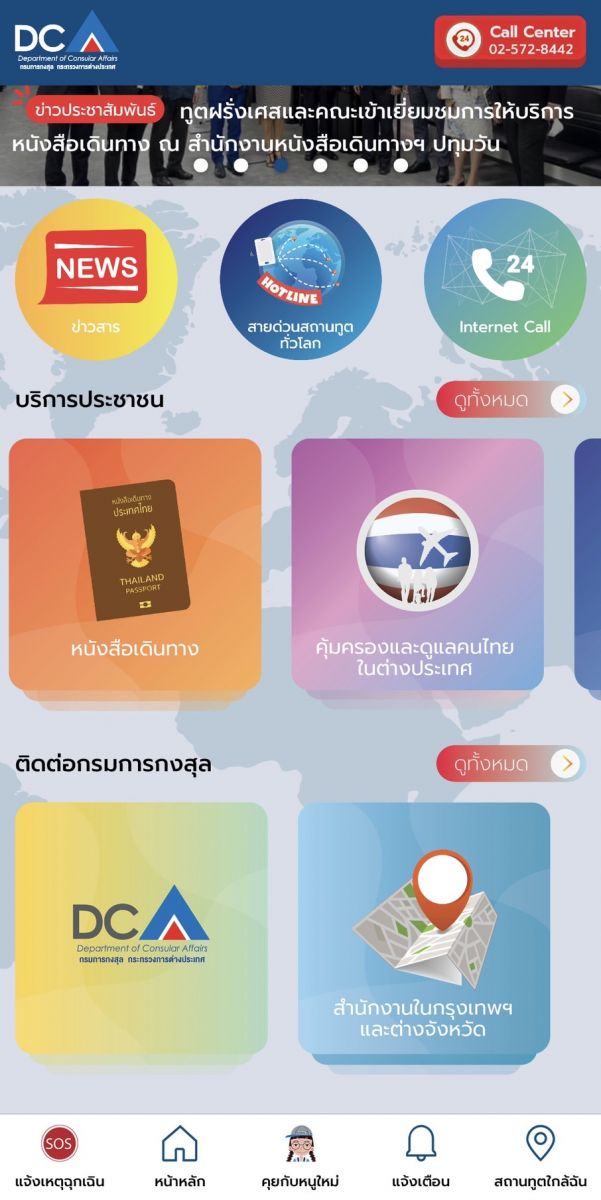
Task: Open the Department of Consular Affairs card
Action: coord(141,928)
